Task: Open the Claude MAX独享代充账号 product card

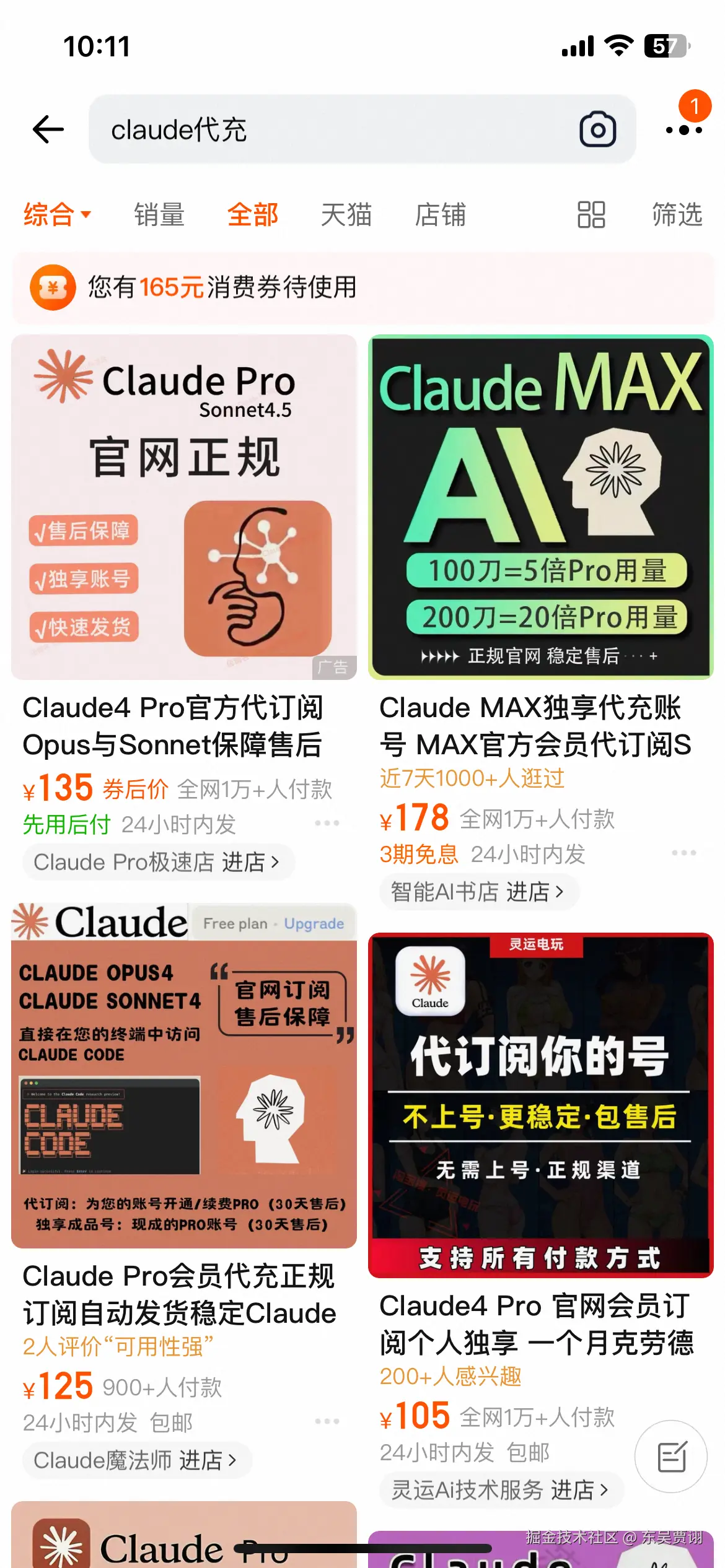Action: (x=540, y=508)
